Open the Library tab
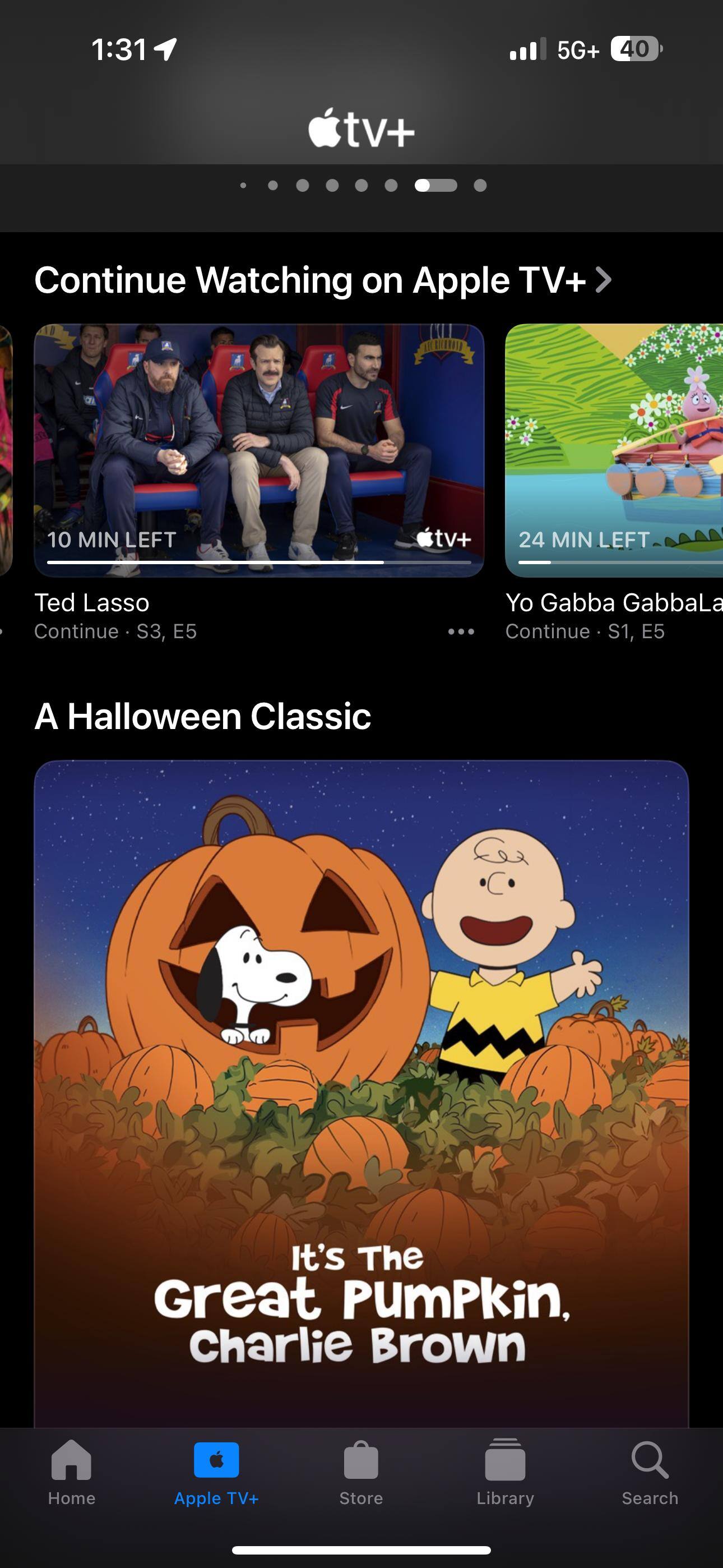723x1568 pixels. (x=505, y=1472)
